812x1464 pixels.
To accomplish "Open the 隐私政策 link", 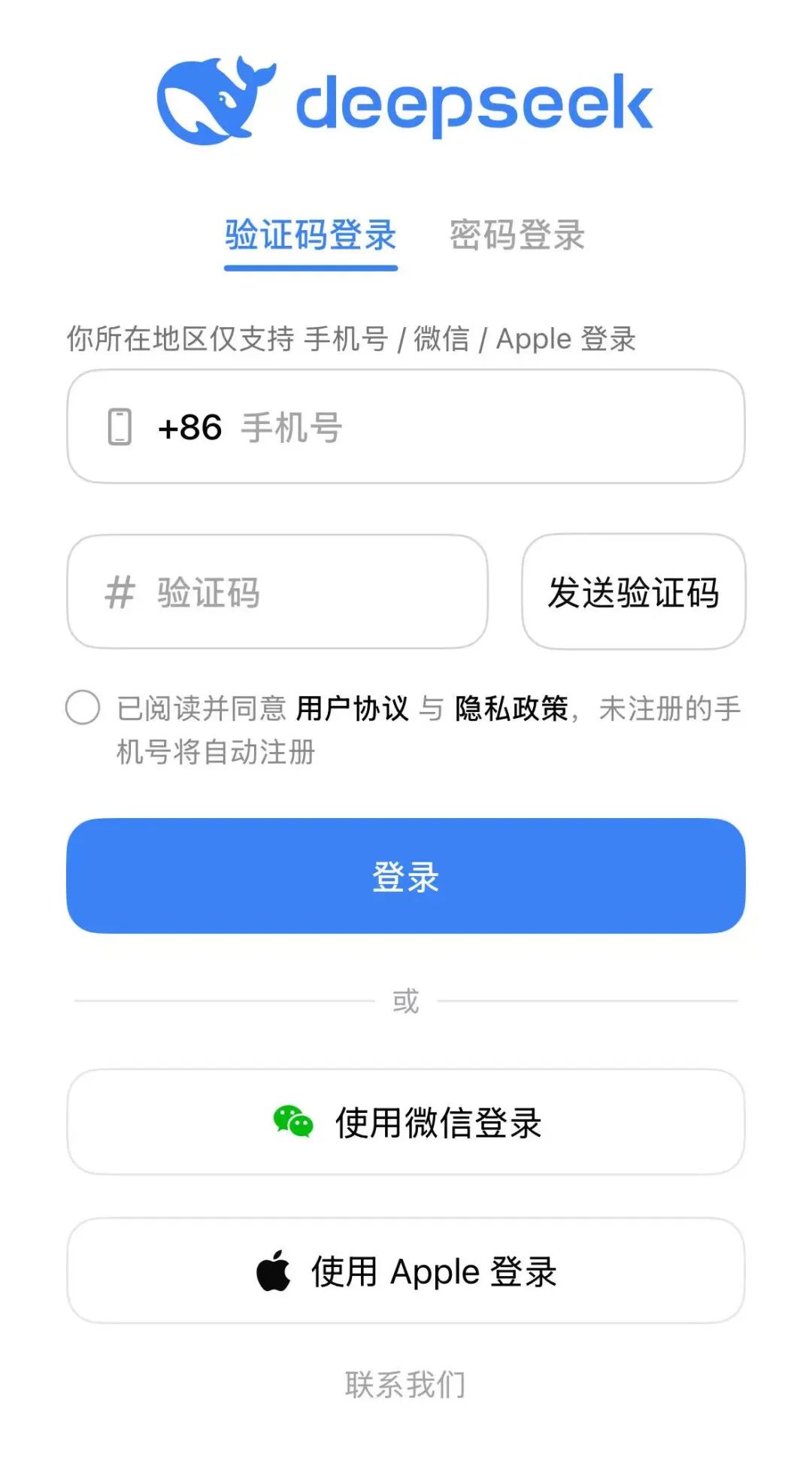I will point(511,708).
